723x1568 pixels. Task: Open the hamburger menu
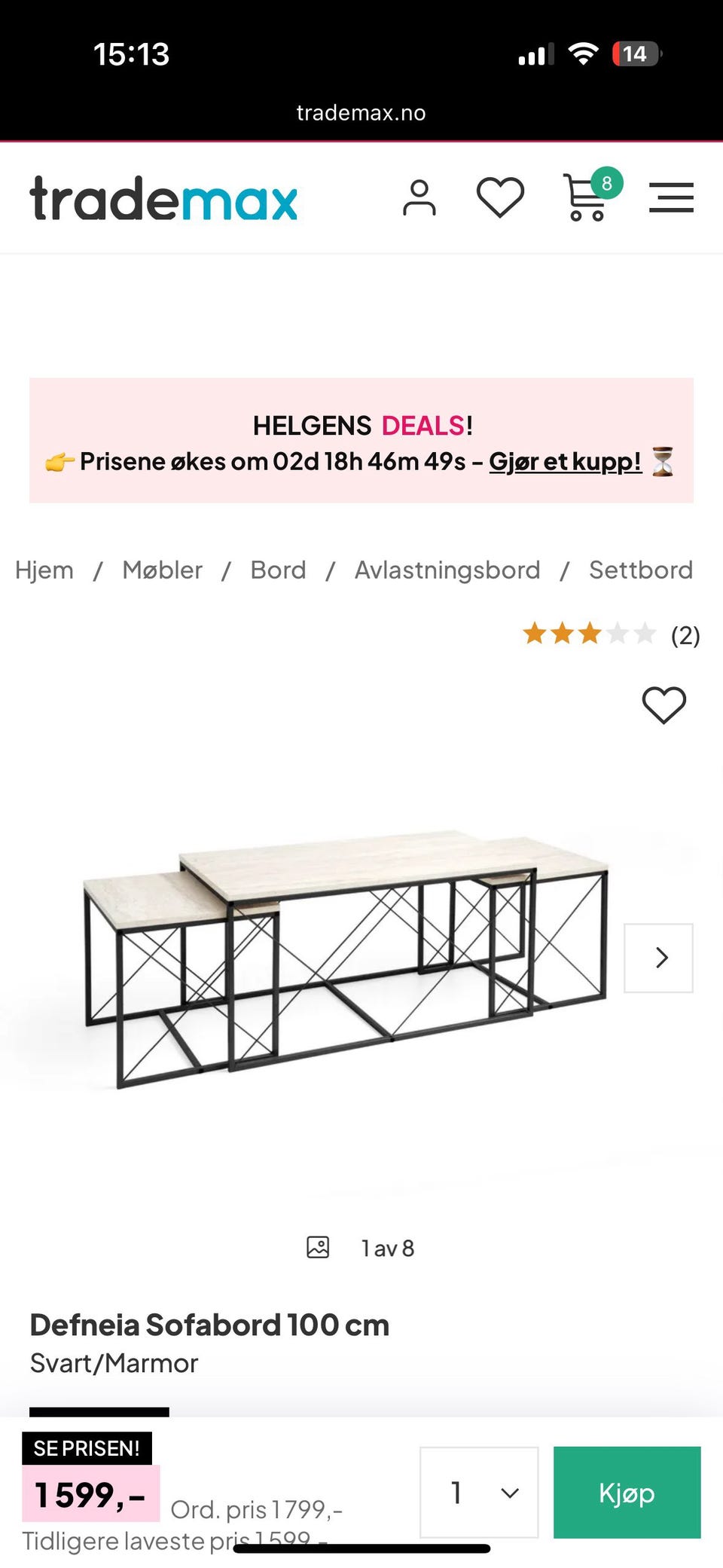click(x=671, y=197)
